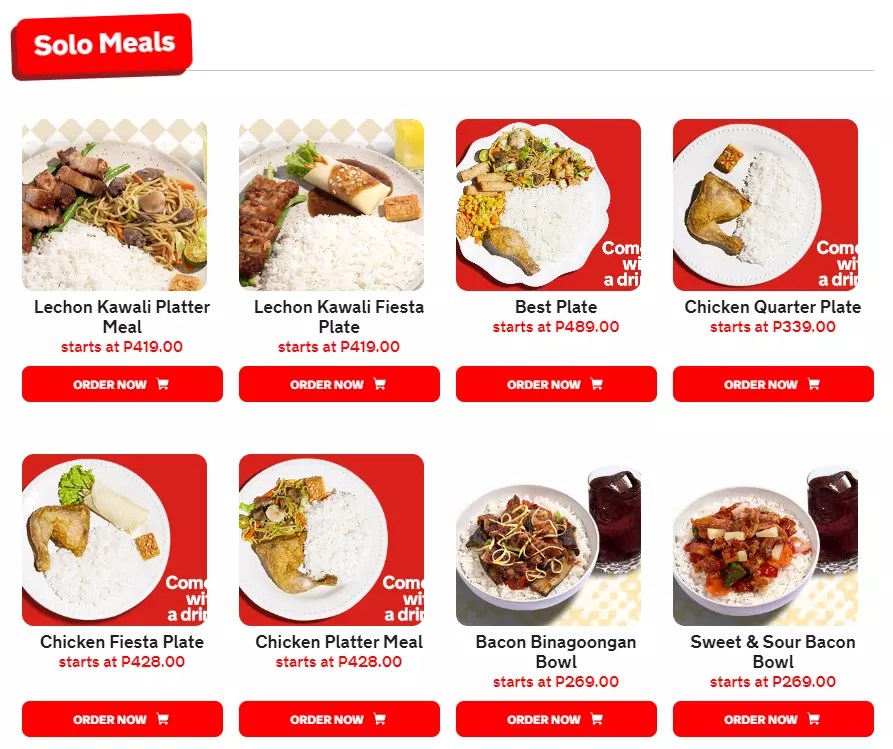
Task: Open the Best Plate picture
Action: (x=548, y=205)
